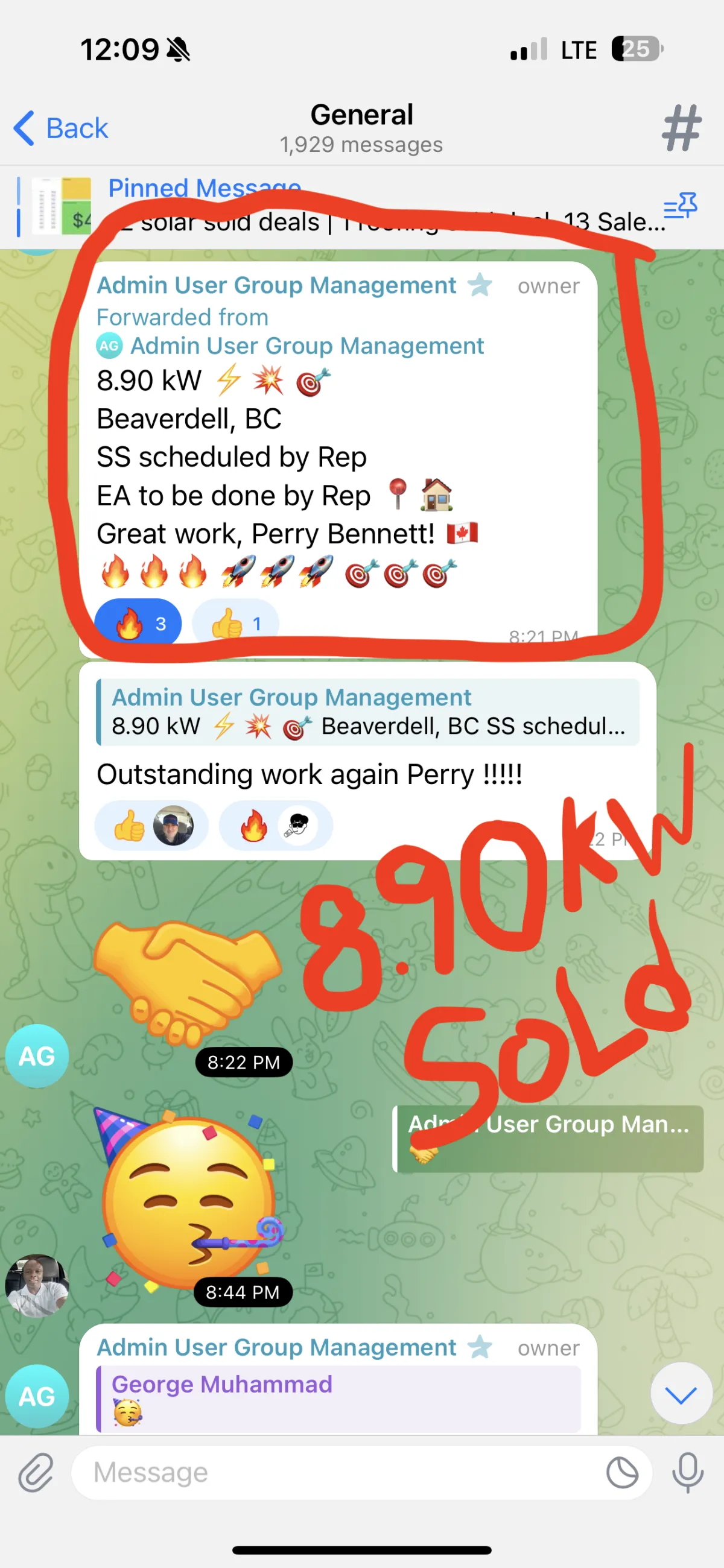Open General topic info header
This screenshot has width=724, height=1568.
pos(361,128)
